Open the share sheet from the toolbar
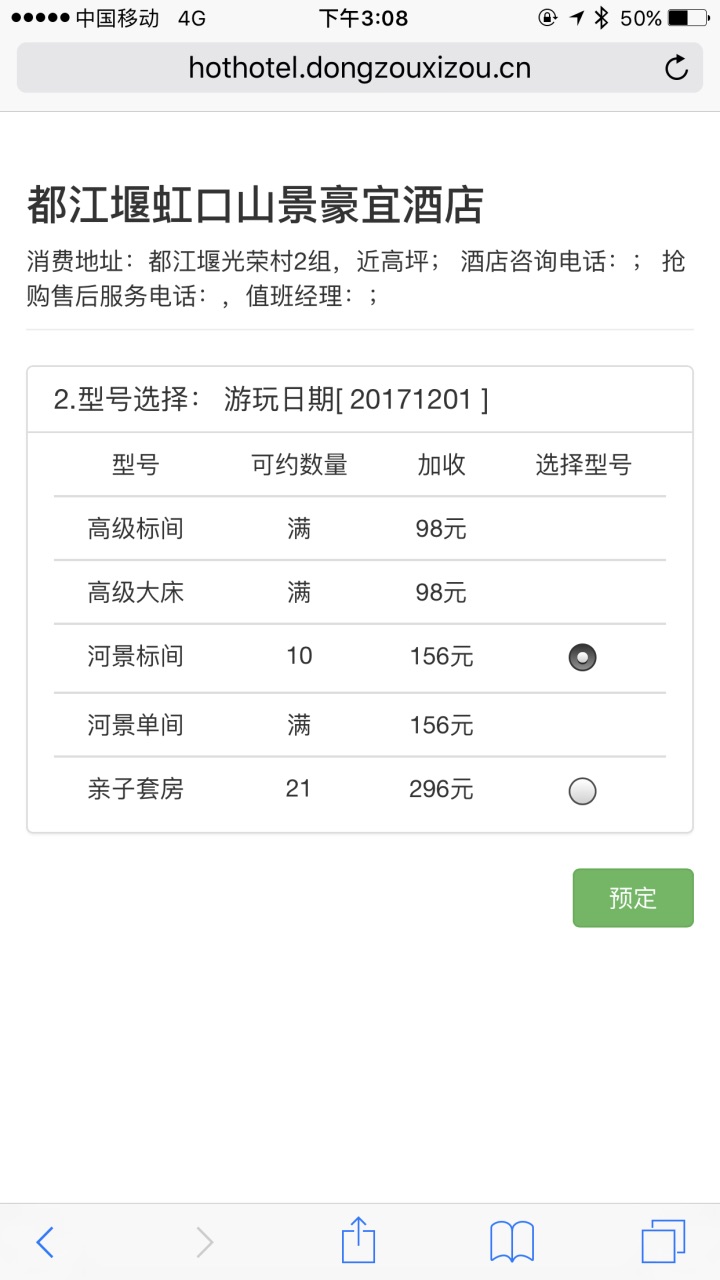Screen dimensions: 720x1280 tap(358, 1240)
